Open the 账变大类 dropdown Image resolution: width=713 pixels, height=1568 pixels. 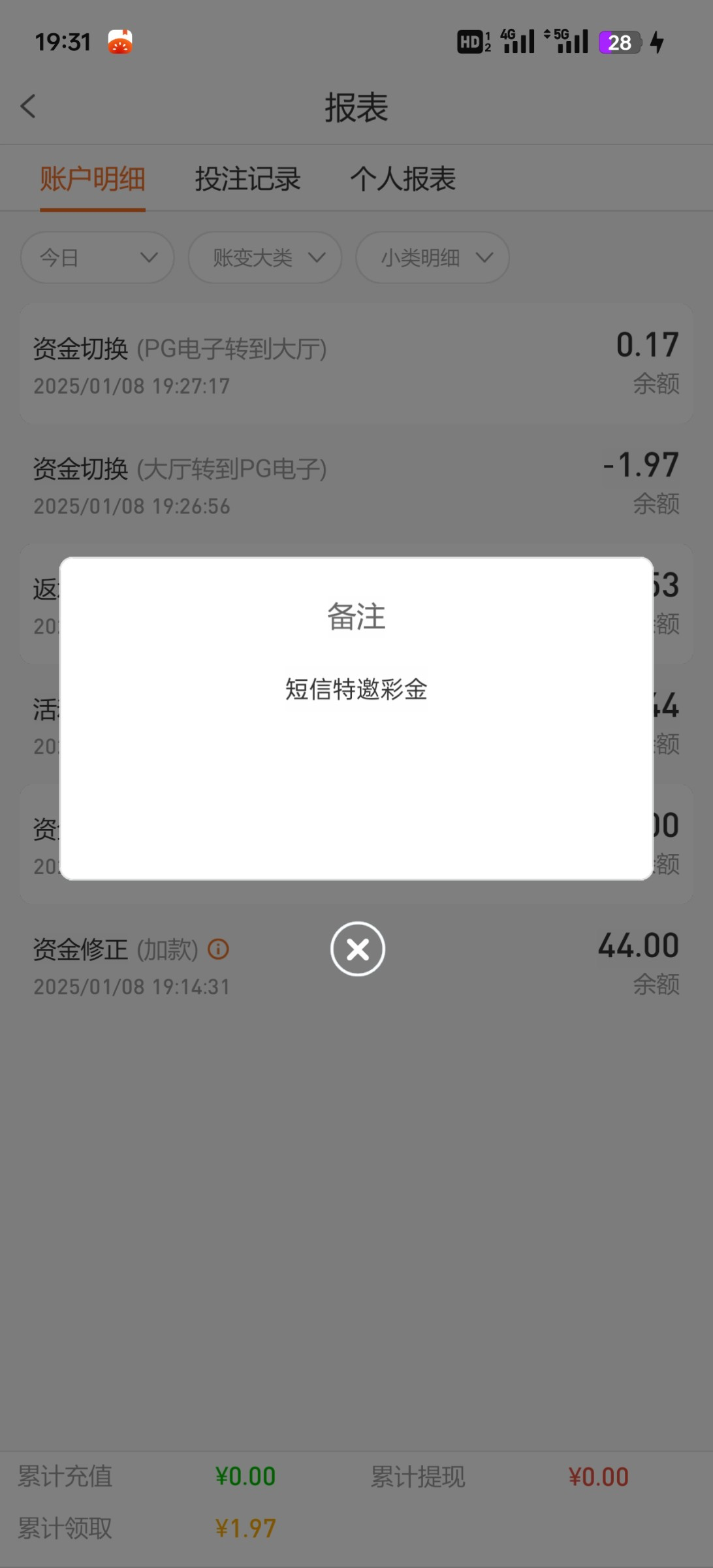point(265,257)
